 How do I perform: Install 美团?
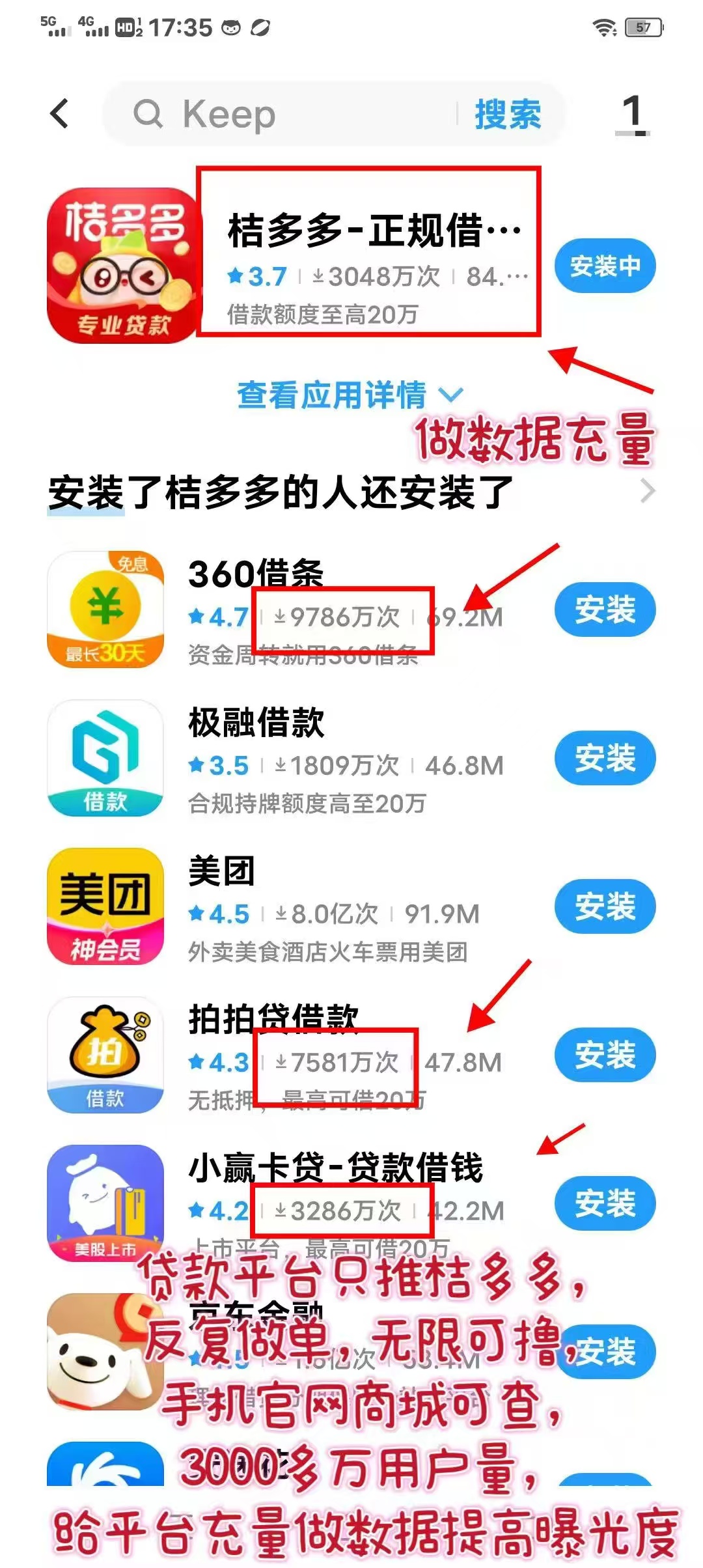605,906
